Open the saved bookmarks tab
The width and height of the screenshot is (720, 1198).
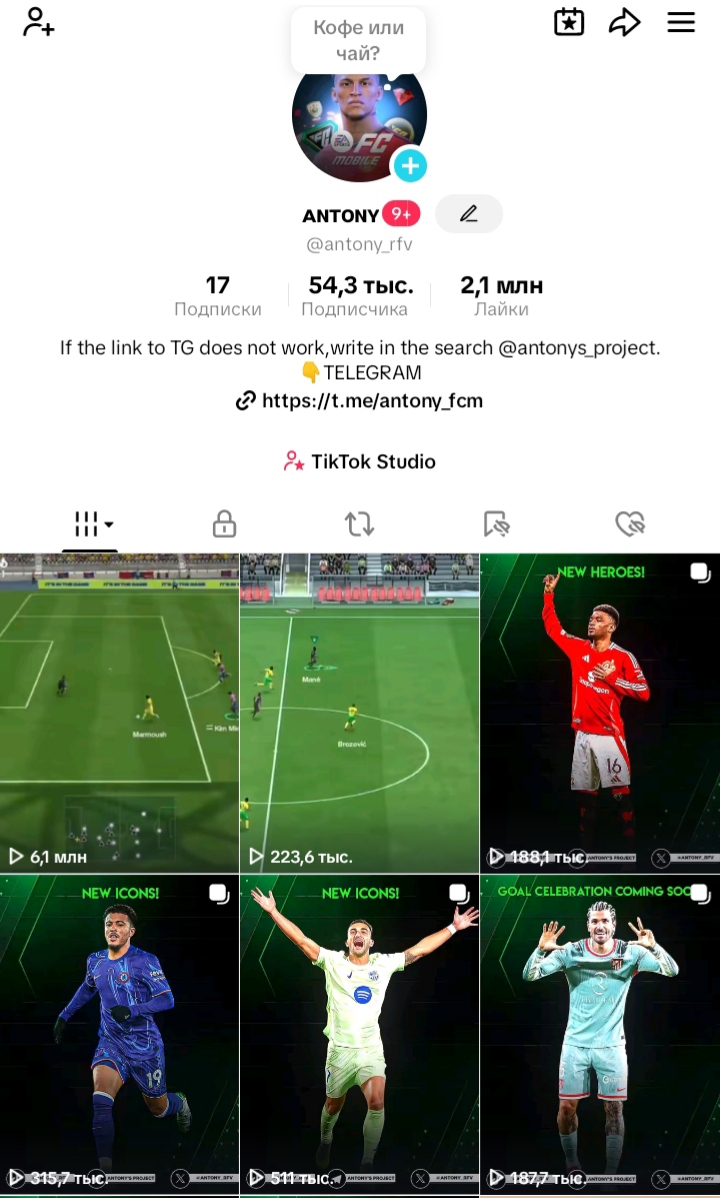(x=496, y=523)
